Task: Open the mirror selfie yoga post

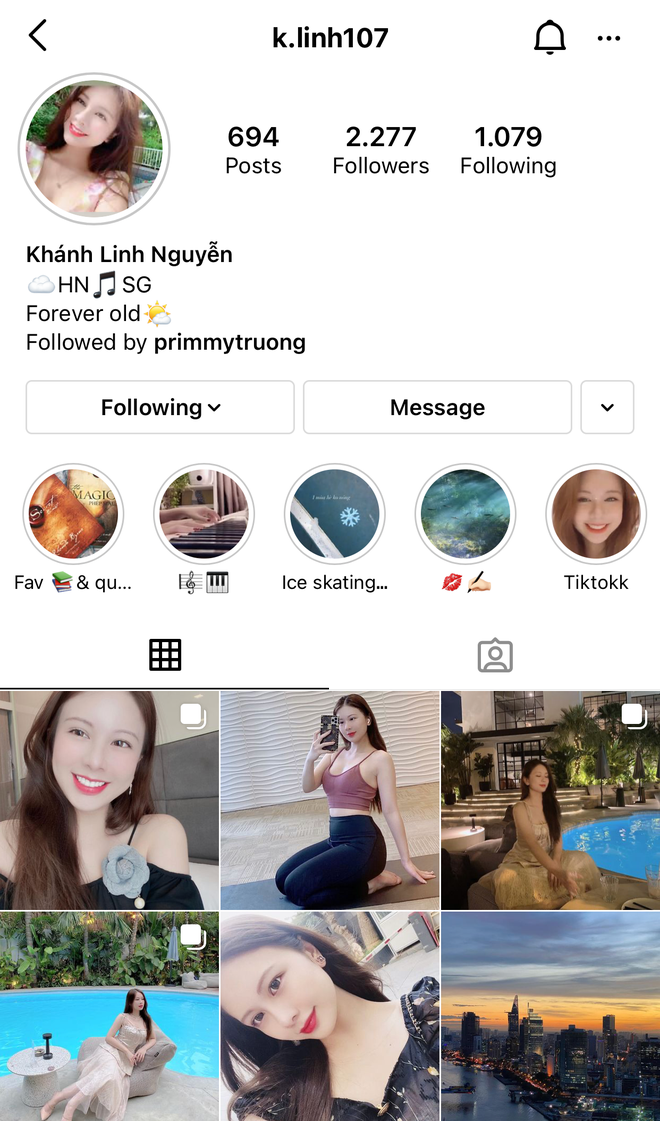Action: 330,800
